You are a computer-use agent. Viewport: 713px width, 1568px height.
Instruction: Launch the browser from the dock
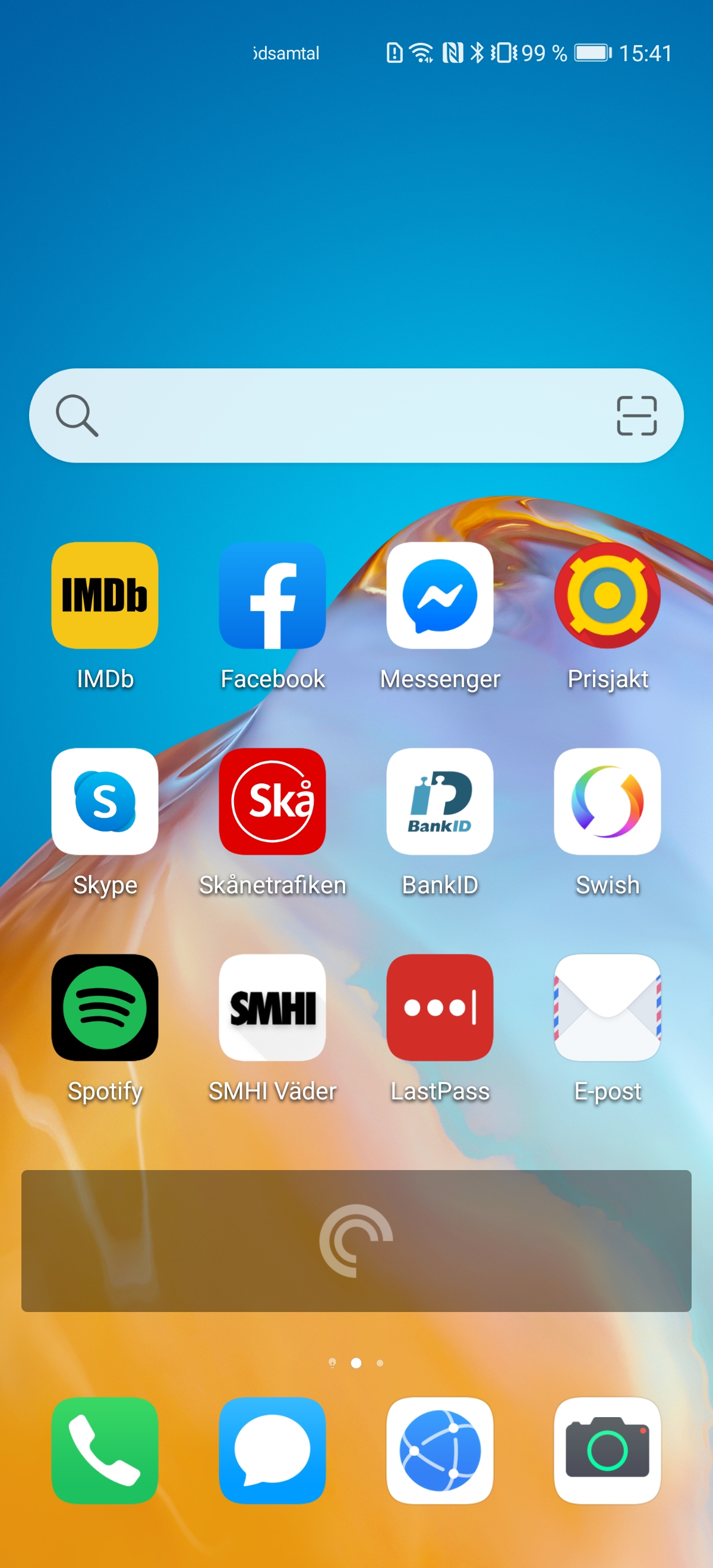click(x=440, y=1450)
